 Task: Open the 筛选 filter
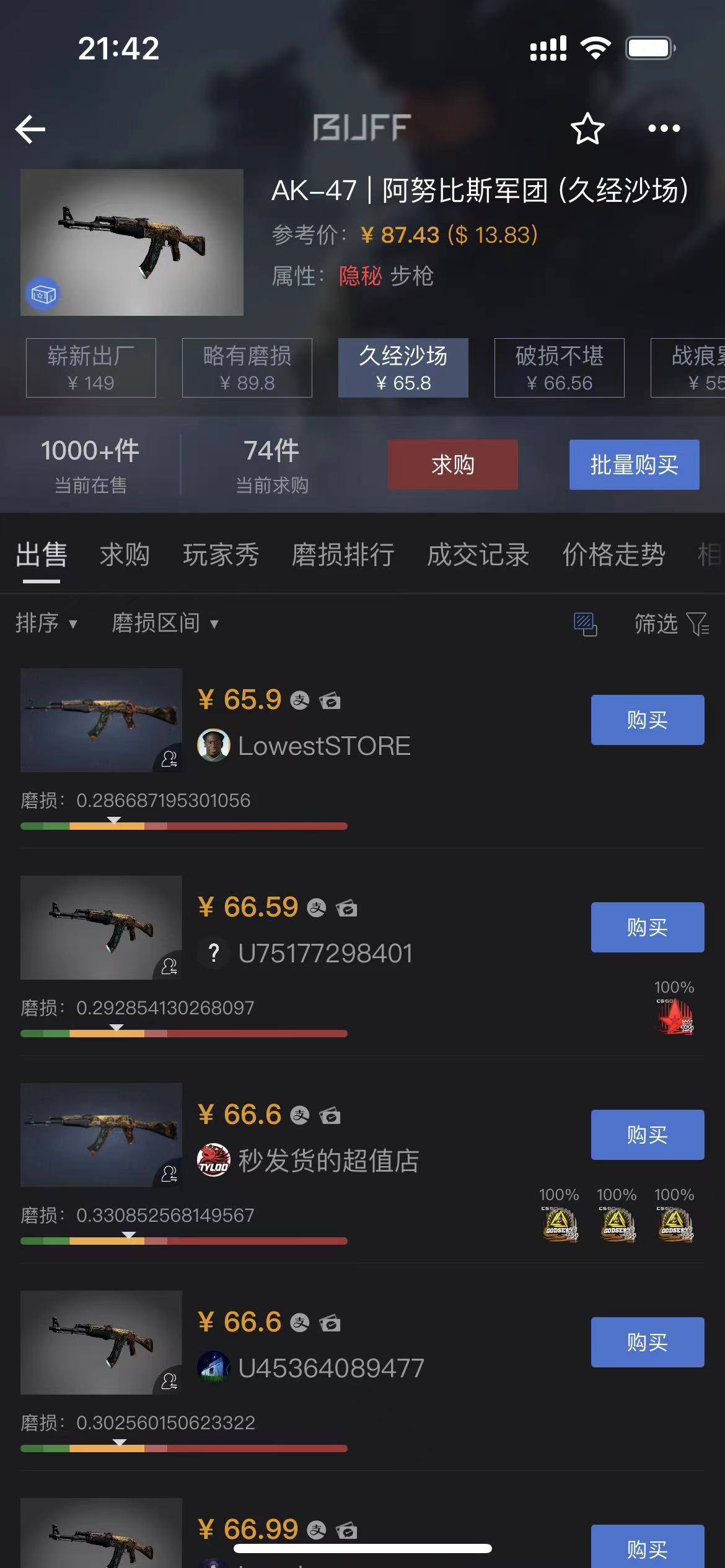point(670,624)
